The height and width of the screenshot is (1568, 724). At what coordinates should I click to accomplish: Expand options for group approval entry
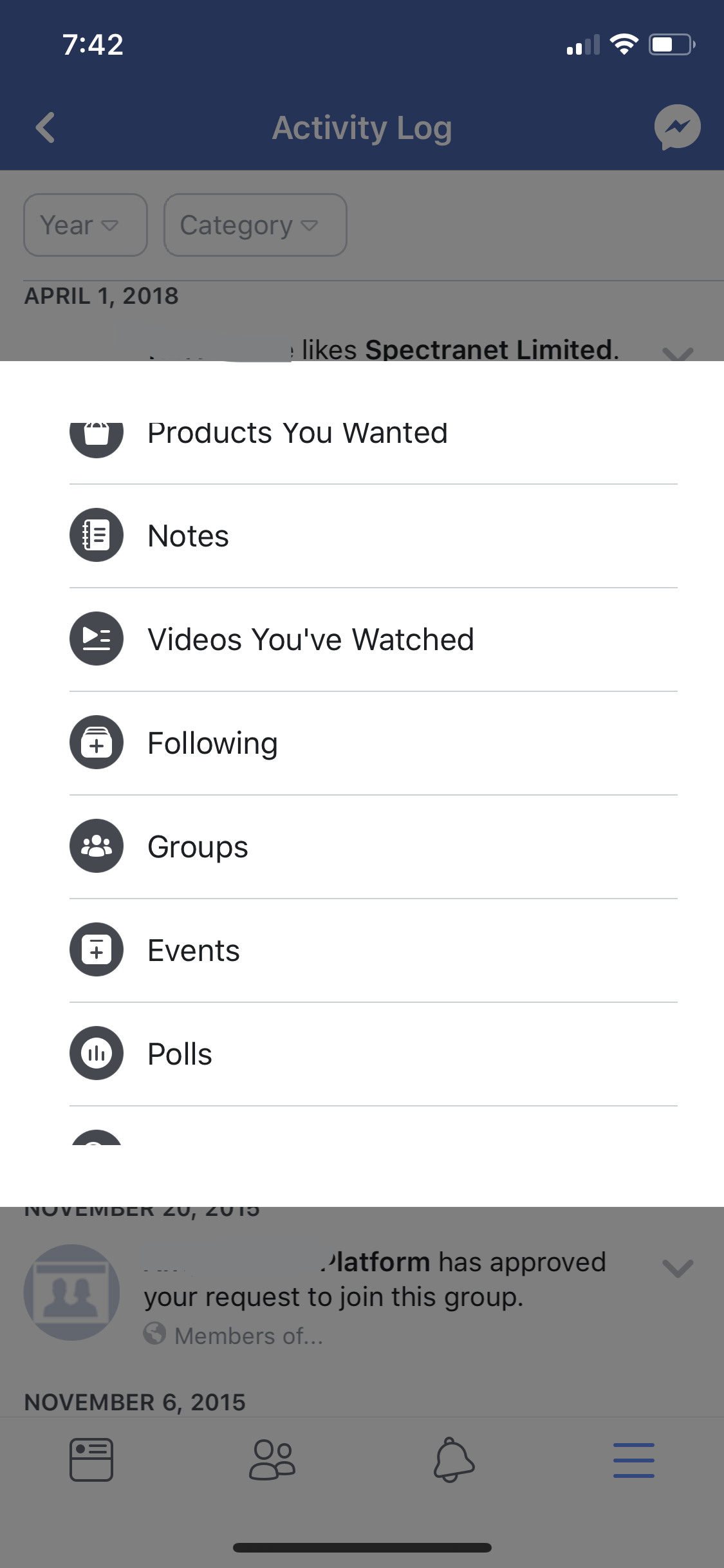pyautogui.click(x=678, y=1269)
